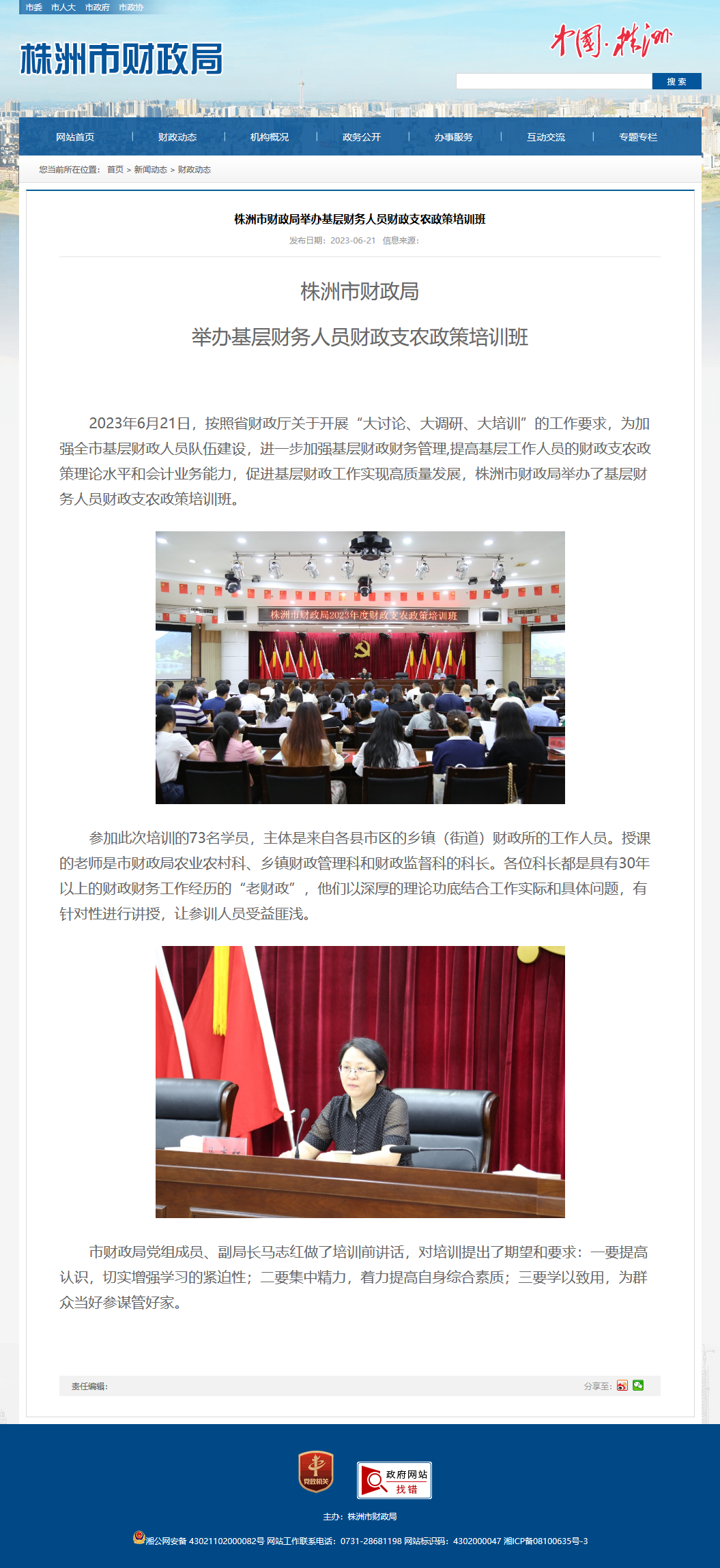
Task: Click the 搜索 search button
Action: pyautogui.click(x=676, y=81)
